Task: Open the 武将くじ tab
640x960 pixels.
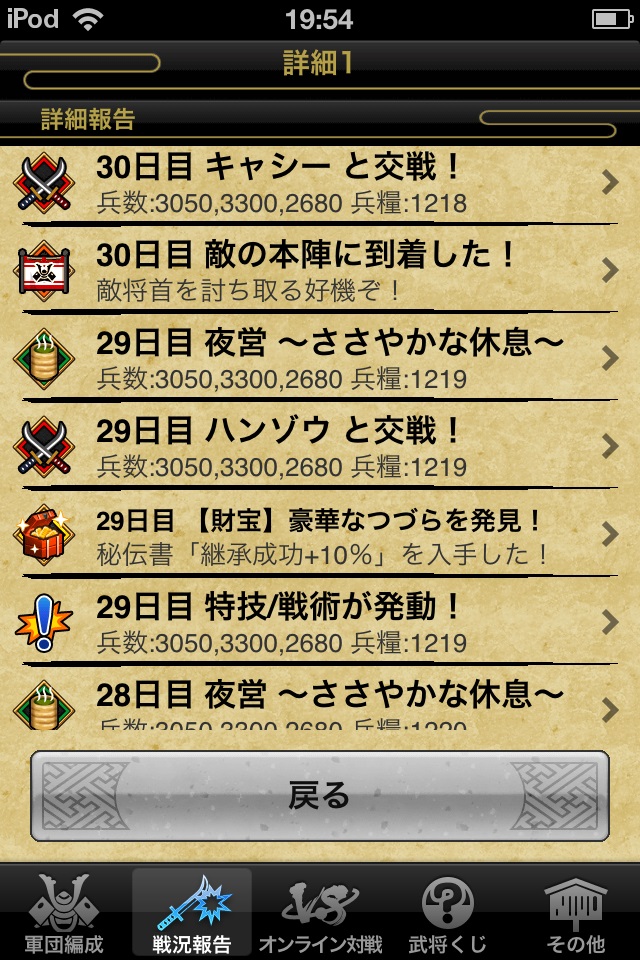Action: point(447,912)
